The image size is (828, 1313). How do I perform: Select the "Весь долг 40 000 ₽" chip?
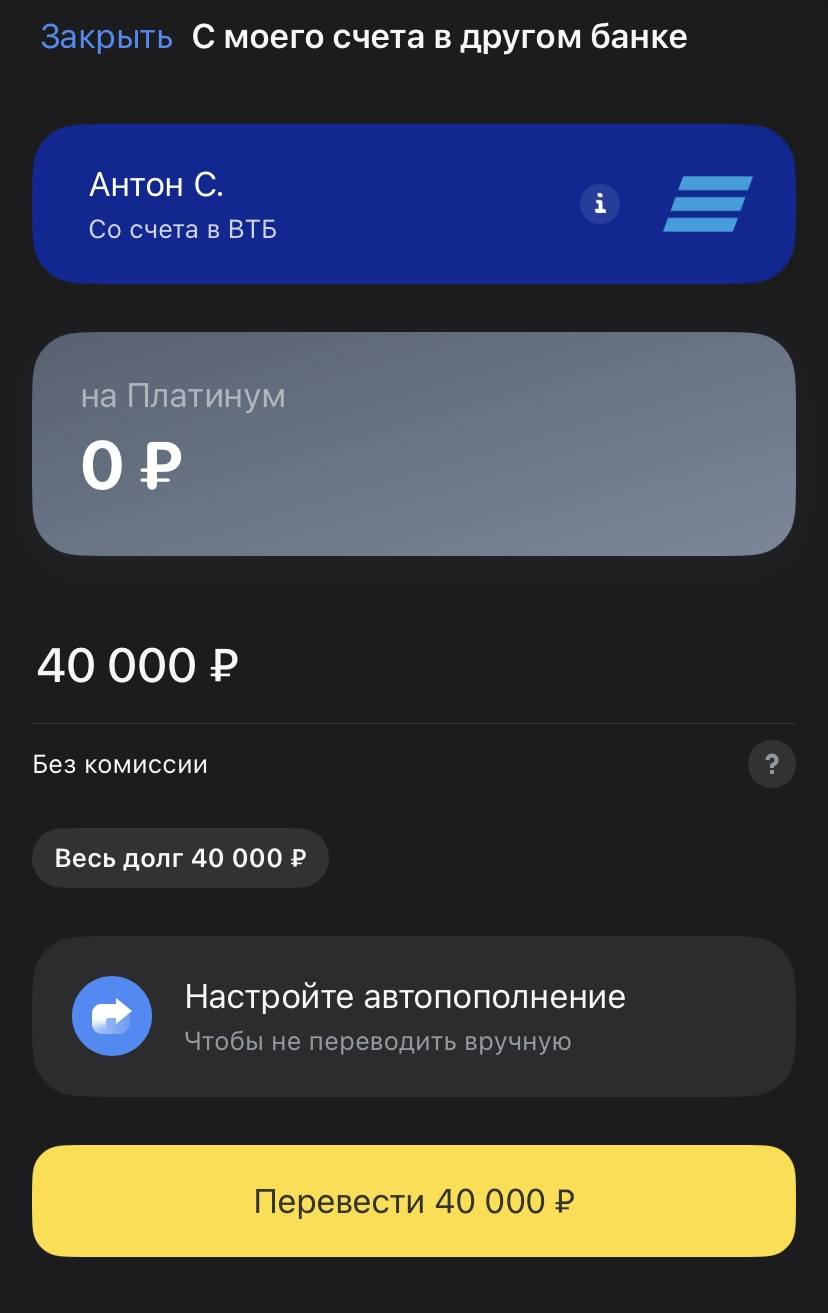(x=180, y=857)
